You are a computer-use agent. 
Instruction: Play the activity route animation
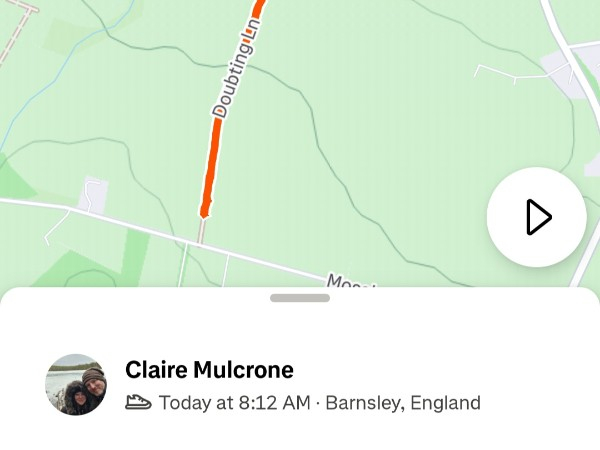click(x=537, y=217)
